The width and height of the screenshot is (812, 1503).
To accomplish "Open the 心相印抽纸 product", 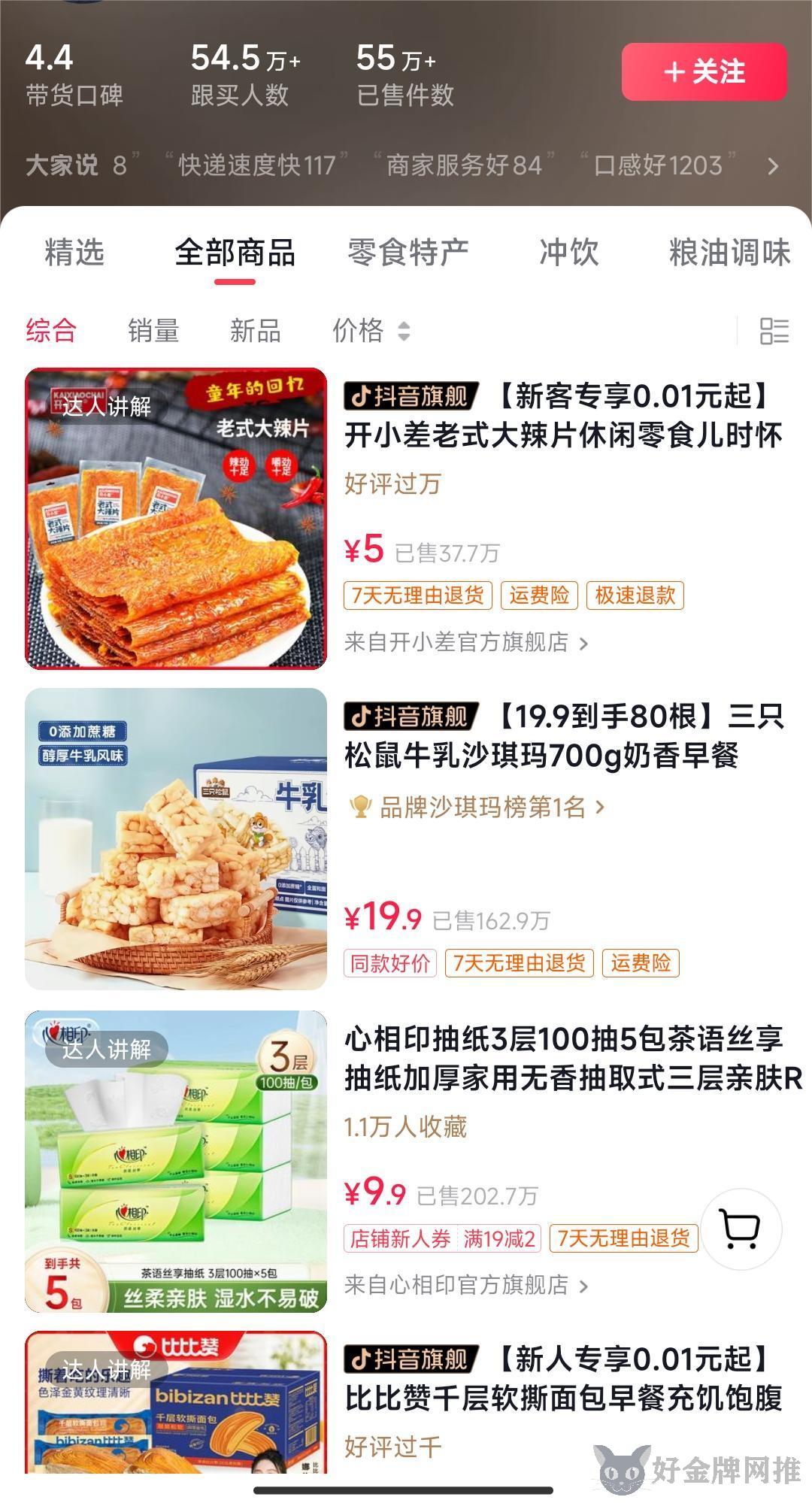I will pyautogui.click(x=573, y=1059).
